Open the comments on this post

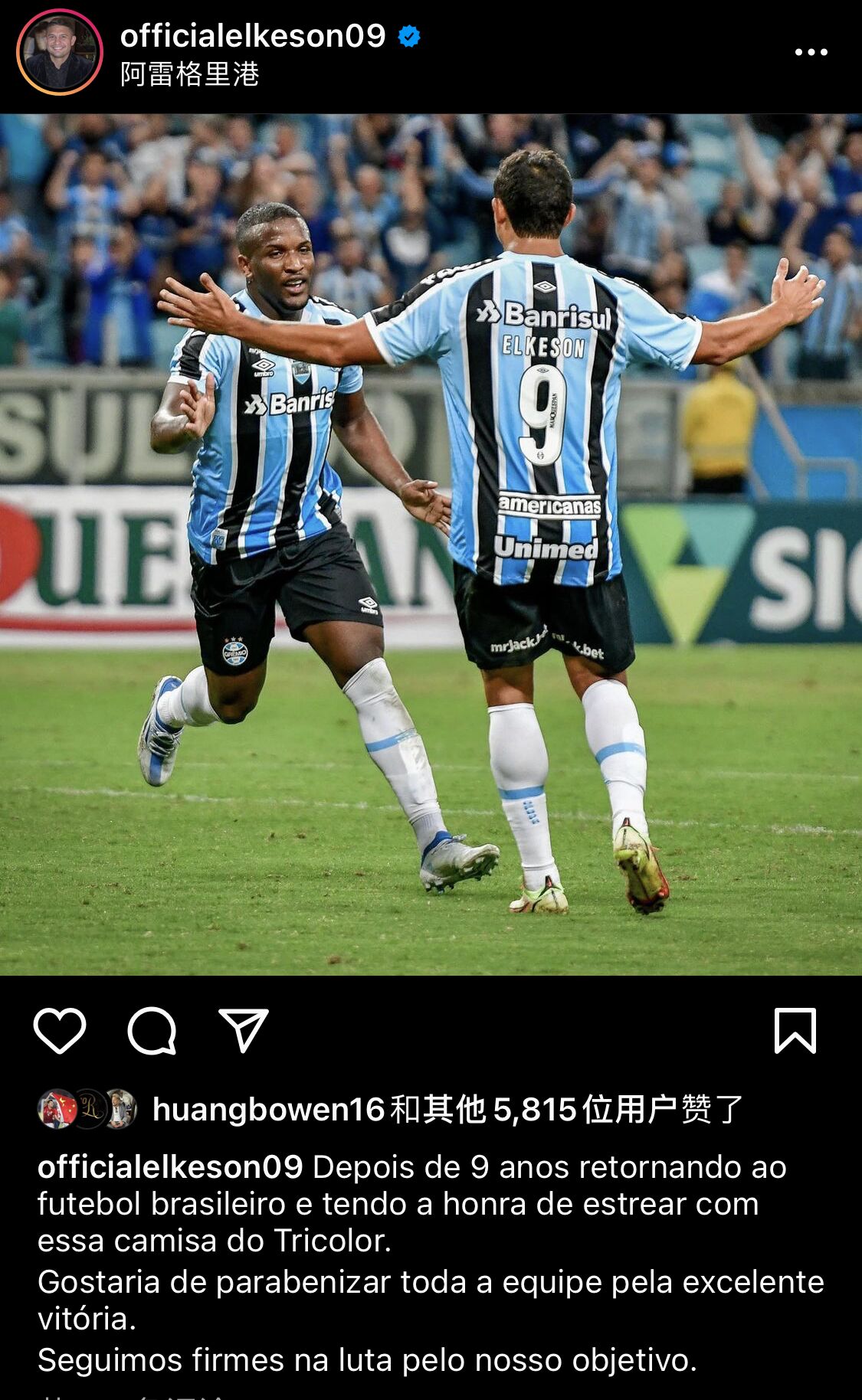(152, 1031)
